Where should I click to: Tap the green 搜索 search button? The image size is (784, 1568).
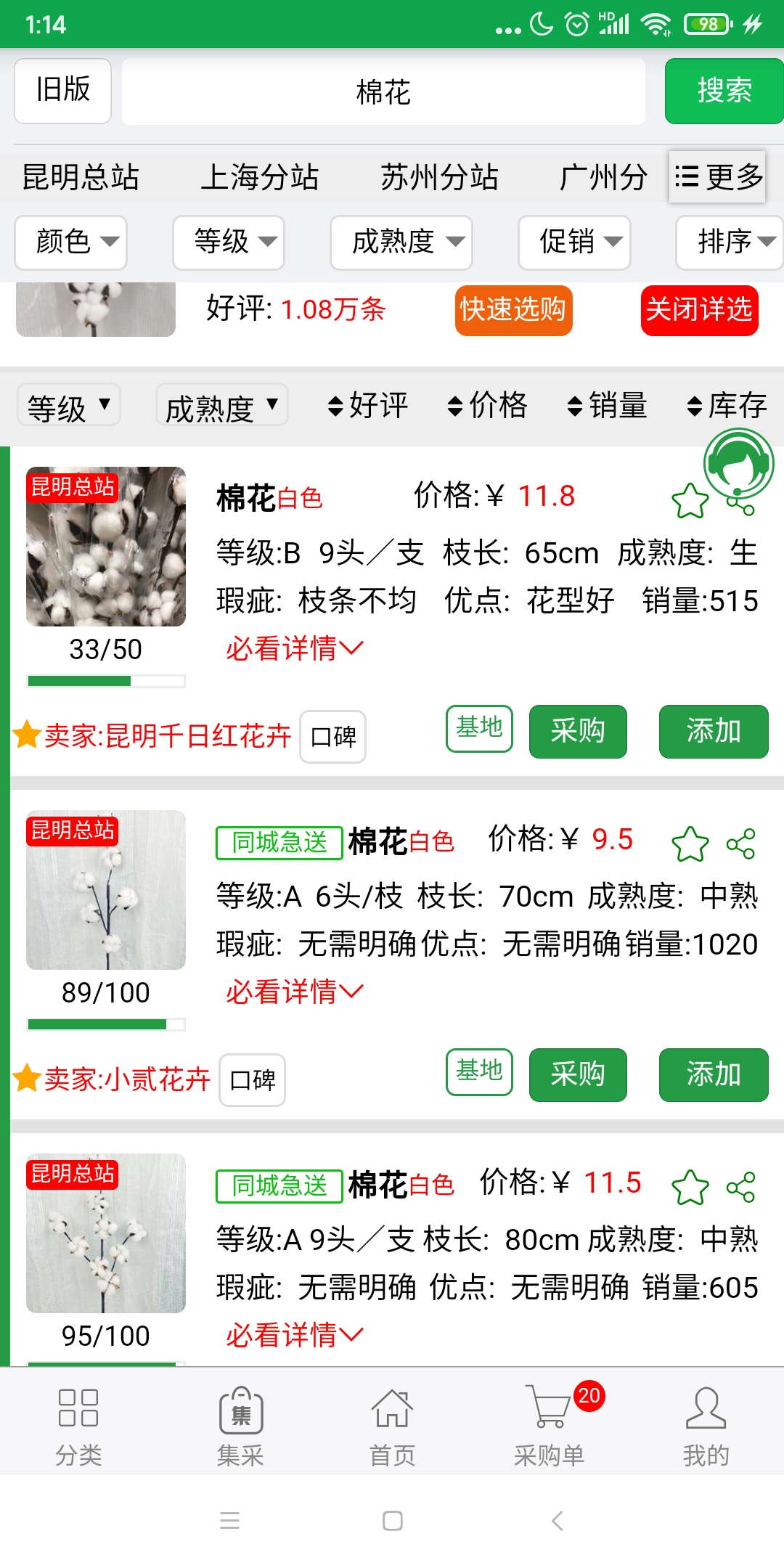click(x=723, y=91)
